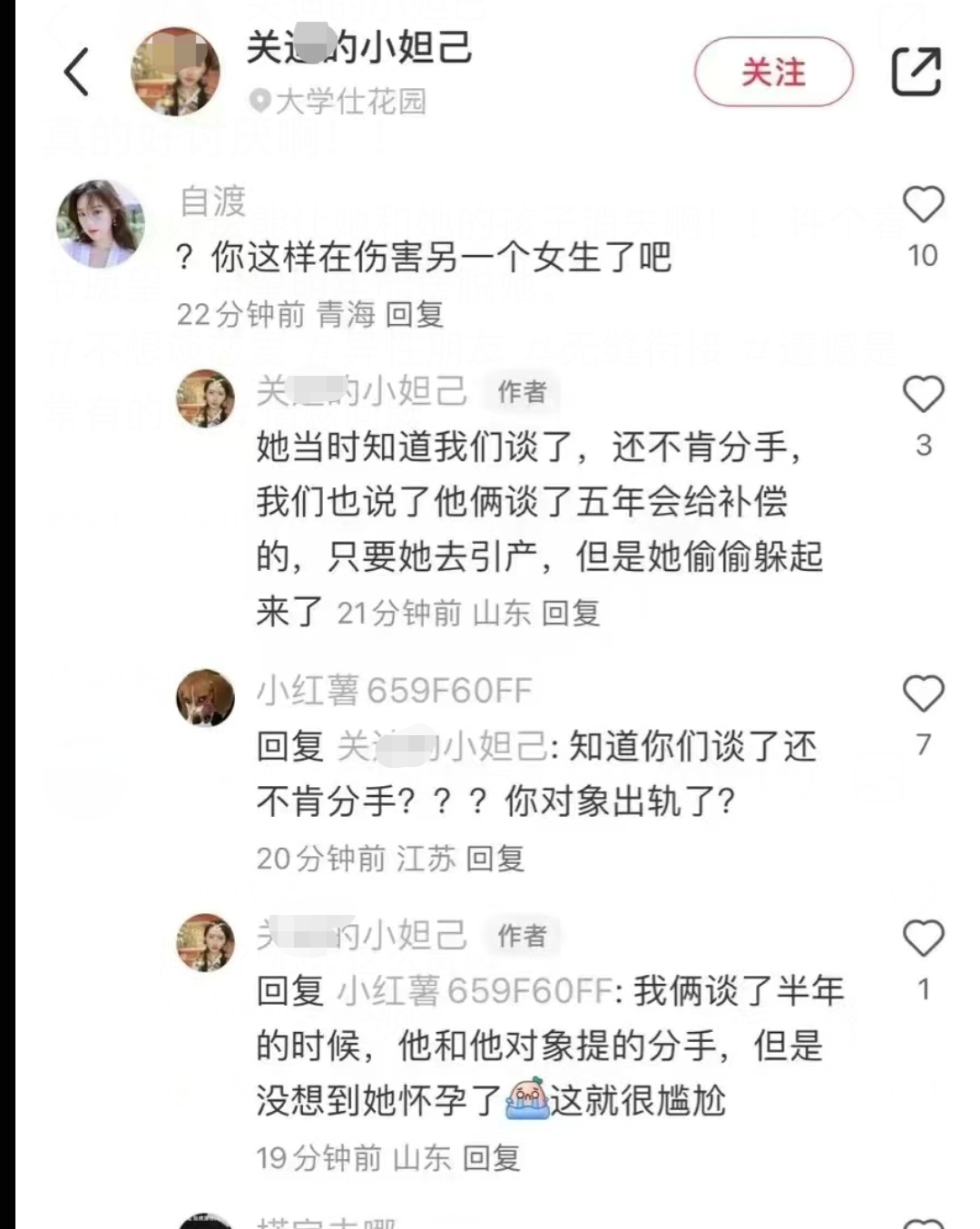Like the author's comment posted 21分钟前
This screenshot has height=1229, width=980.
[923, 395]
